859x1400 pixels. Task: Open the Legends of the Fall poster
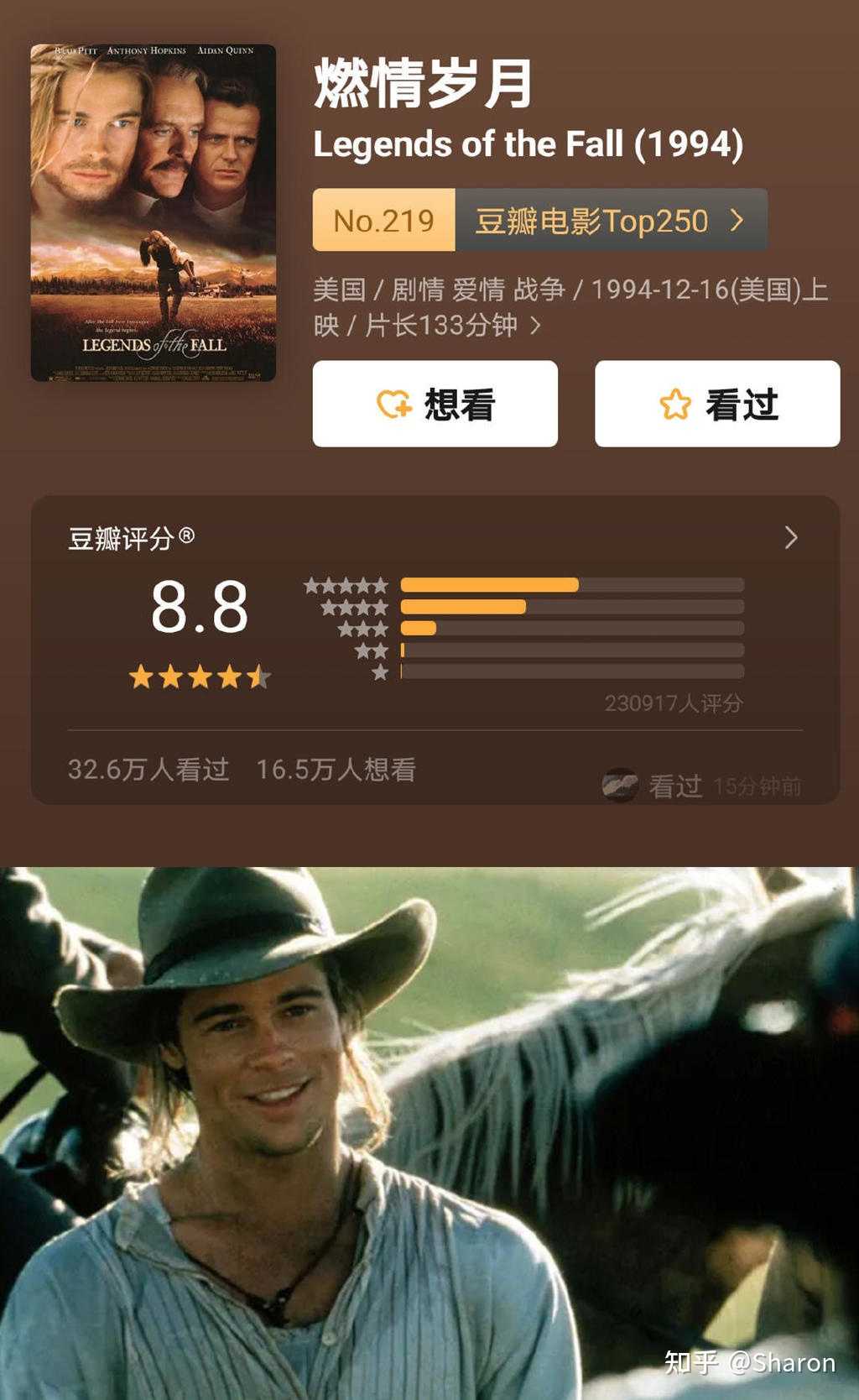[154, 212]
